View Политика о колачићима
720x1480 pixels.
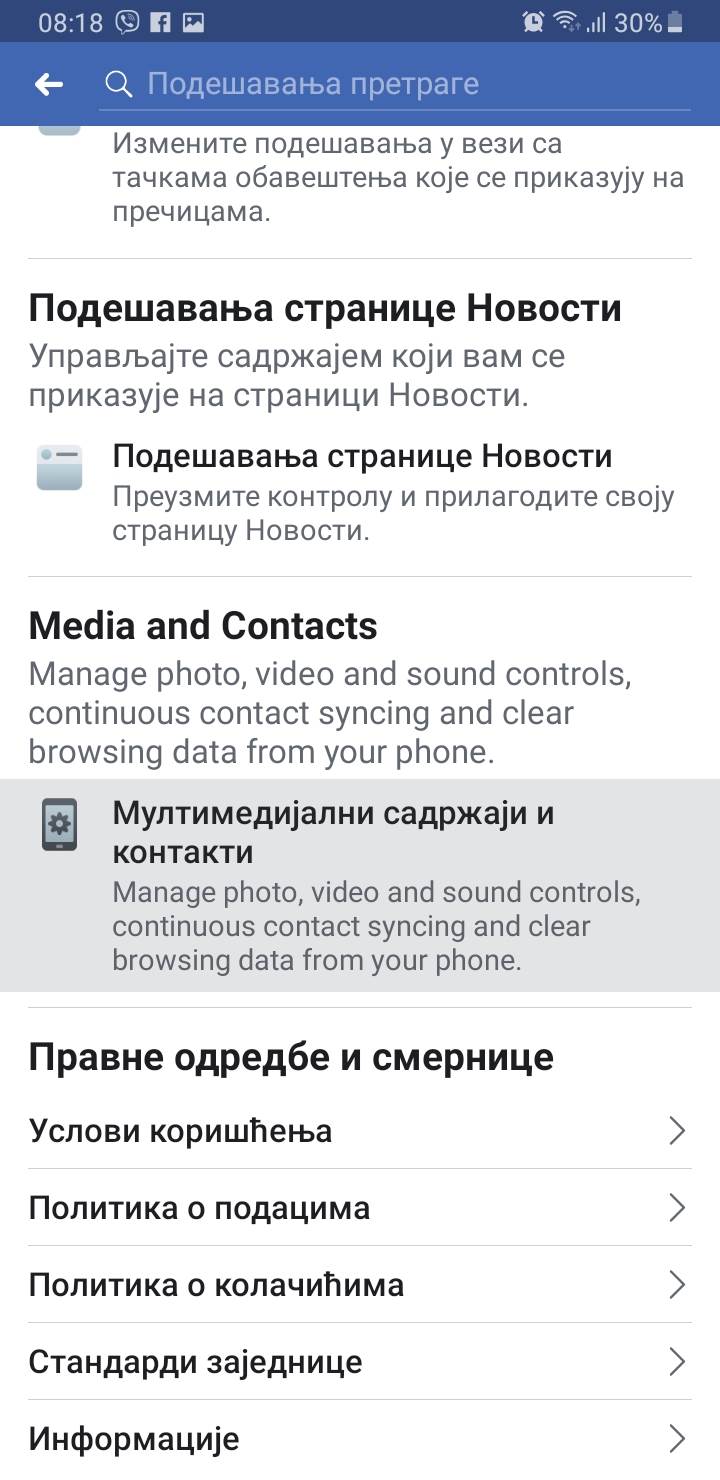point(360,1285)
